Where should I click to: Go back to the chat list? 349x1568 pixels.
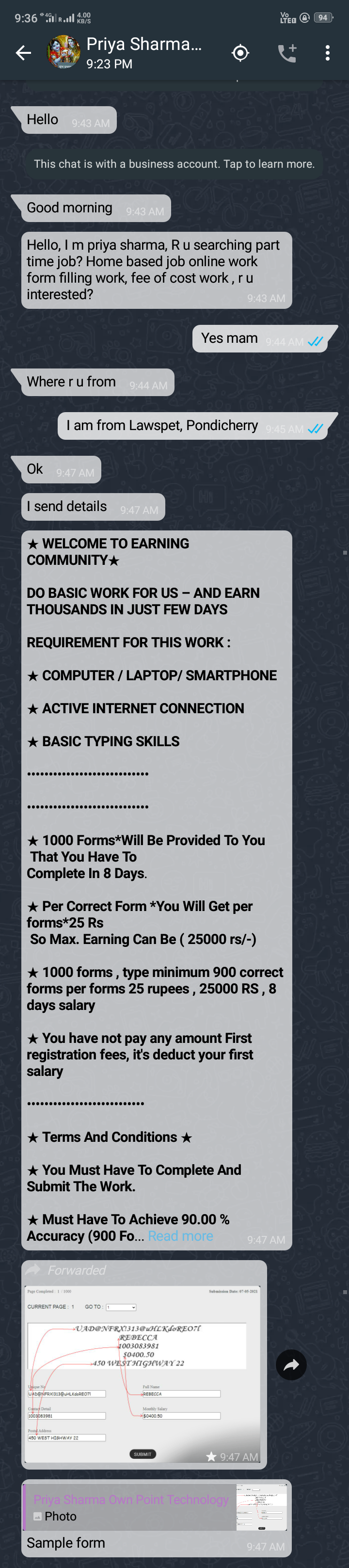coord(23,53)
